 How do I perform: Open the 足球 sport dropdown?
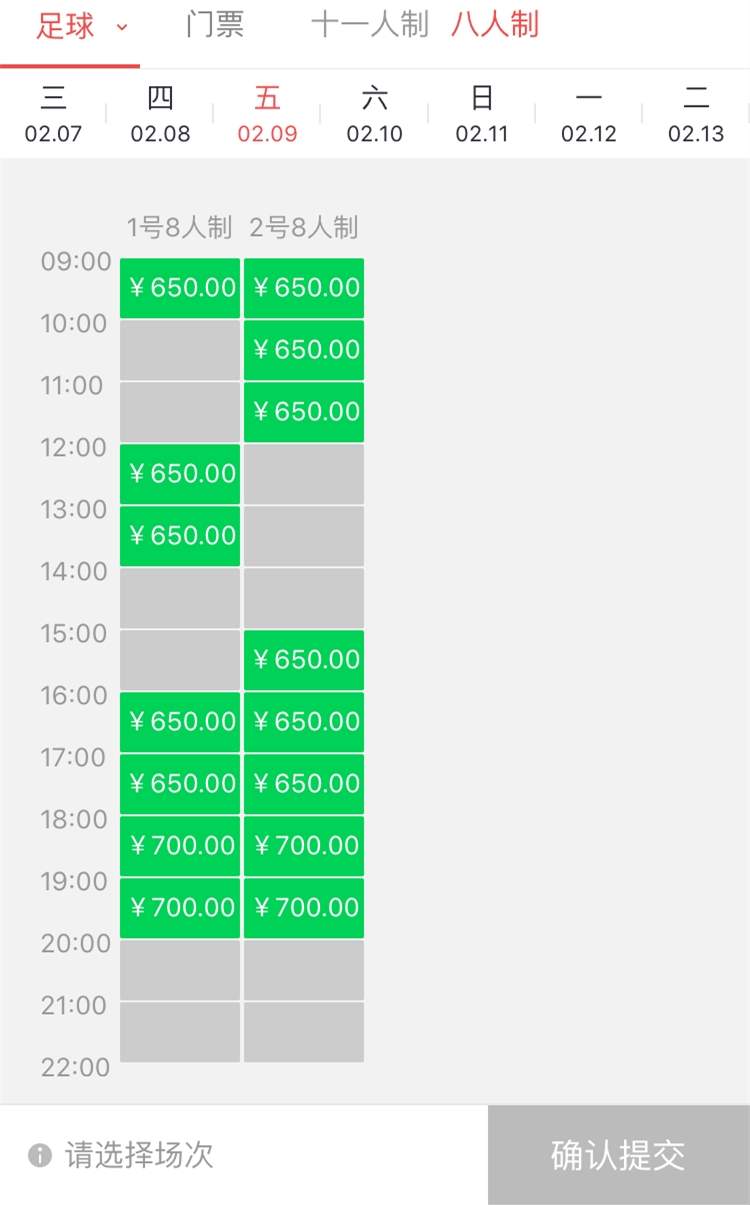pos(82,26)
